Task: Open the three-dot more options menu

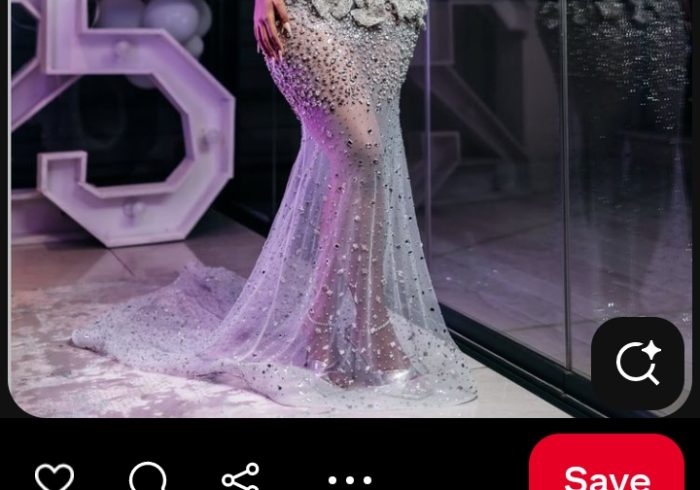Action: 349,479
